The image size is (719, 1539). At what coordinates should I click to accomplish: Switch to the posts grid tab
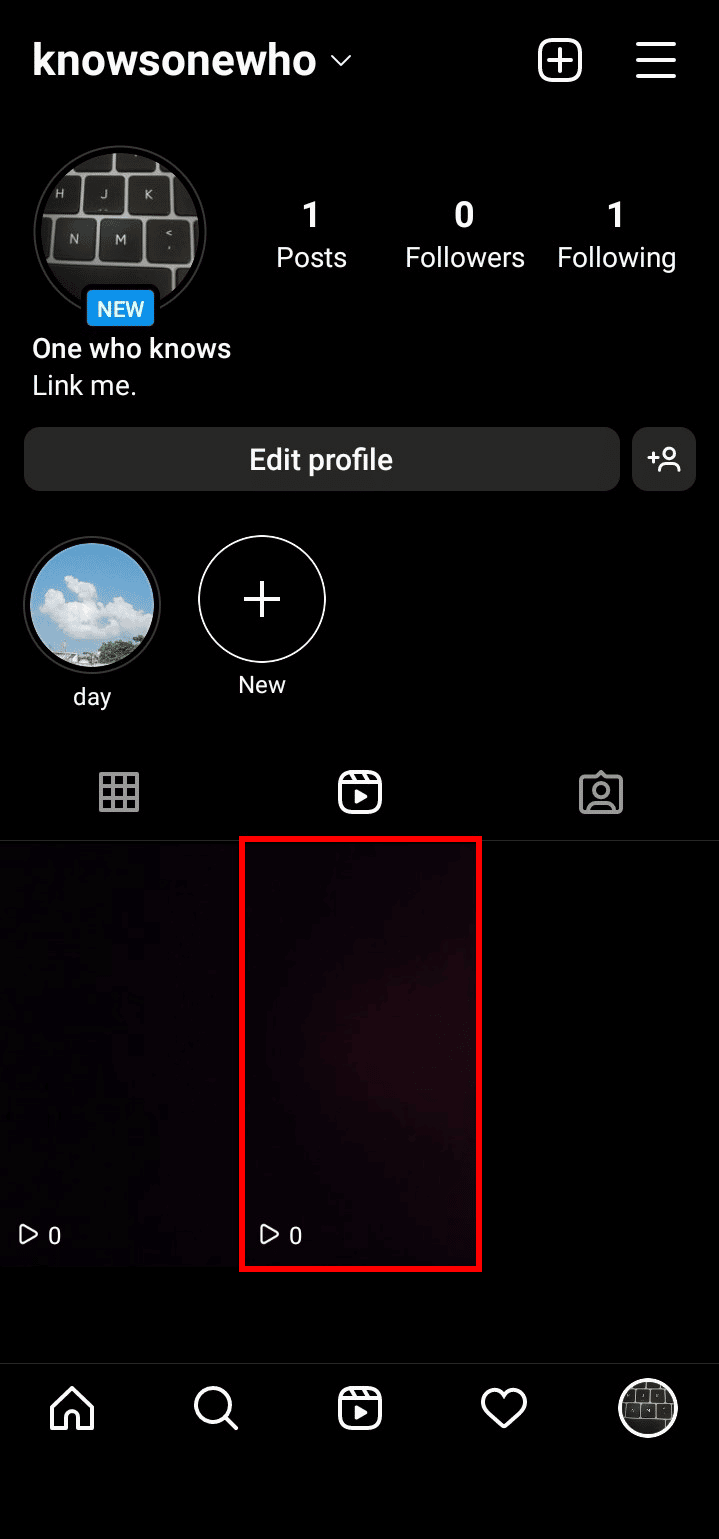click(x=119, y=793)
